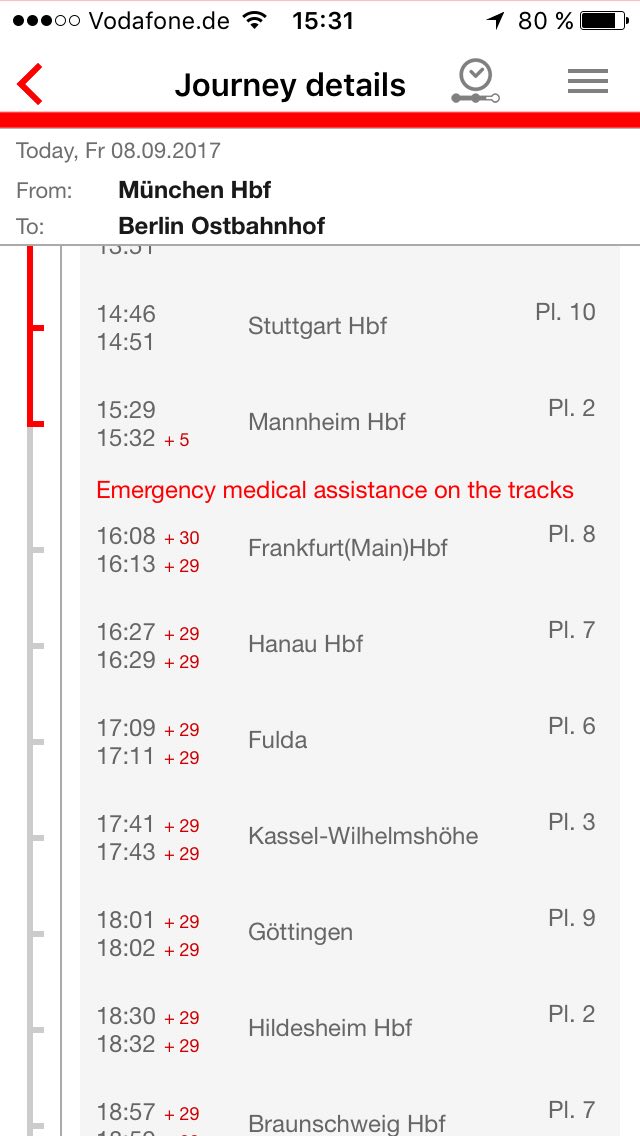Image resolution: width=640 pixels, height=1136 pixels.
Task: Open the delay alarm clock icon
Action: [475, 82]
